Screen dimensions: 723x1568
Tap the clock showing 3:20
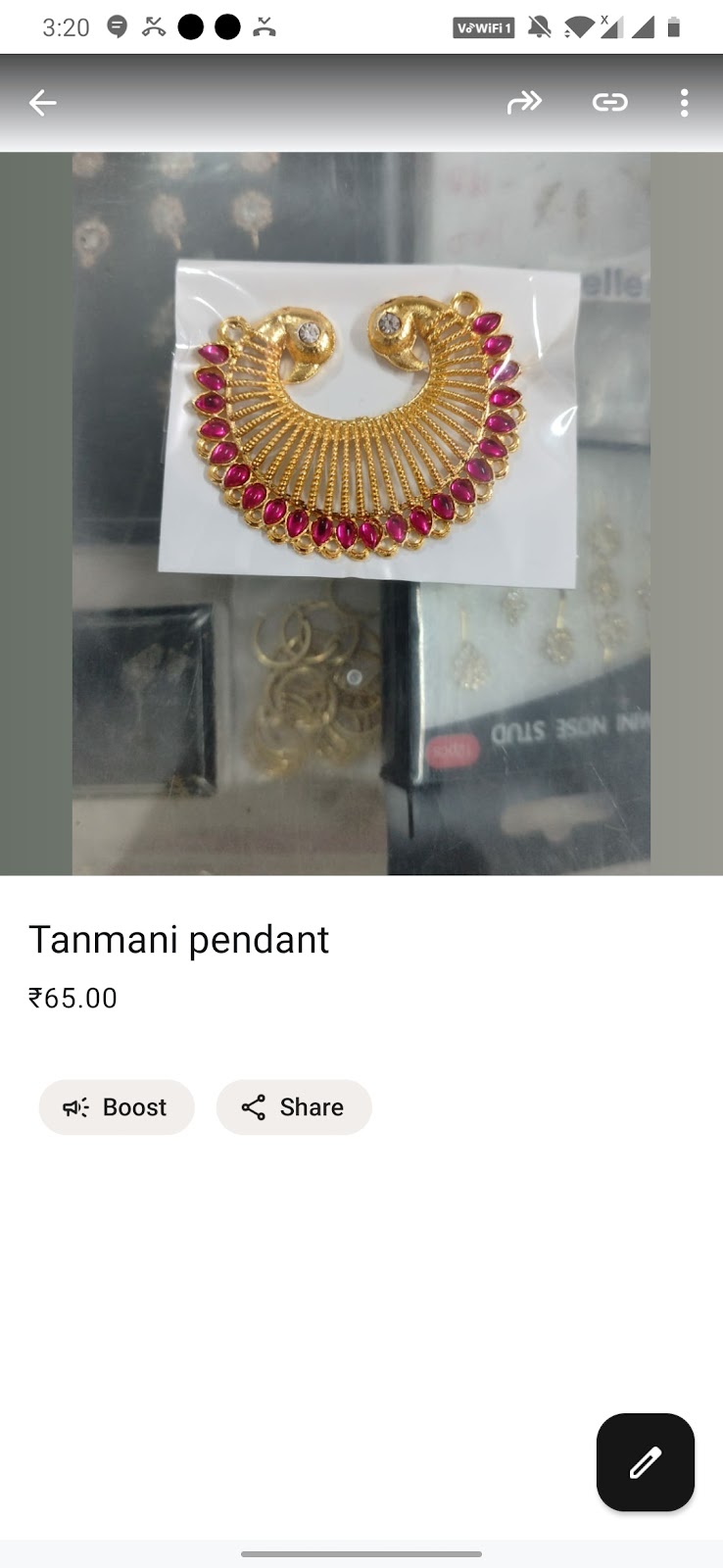65,27
